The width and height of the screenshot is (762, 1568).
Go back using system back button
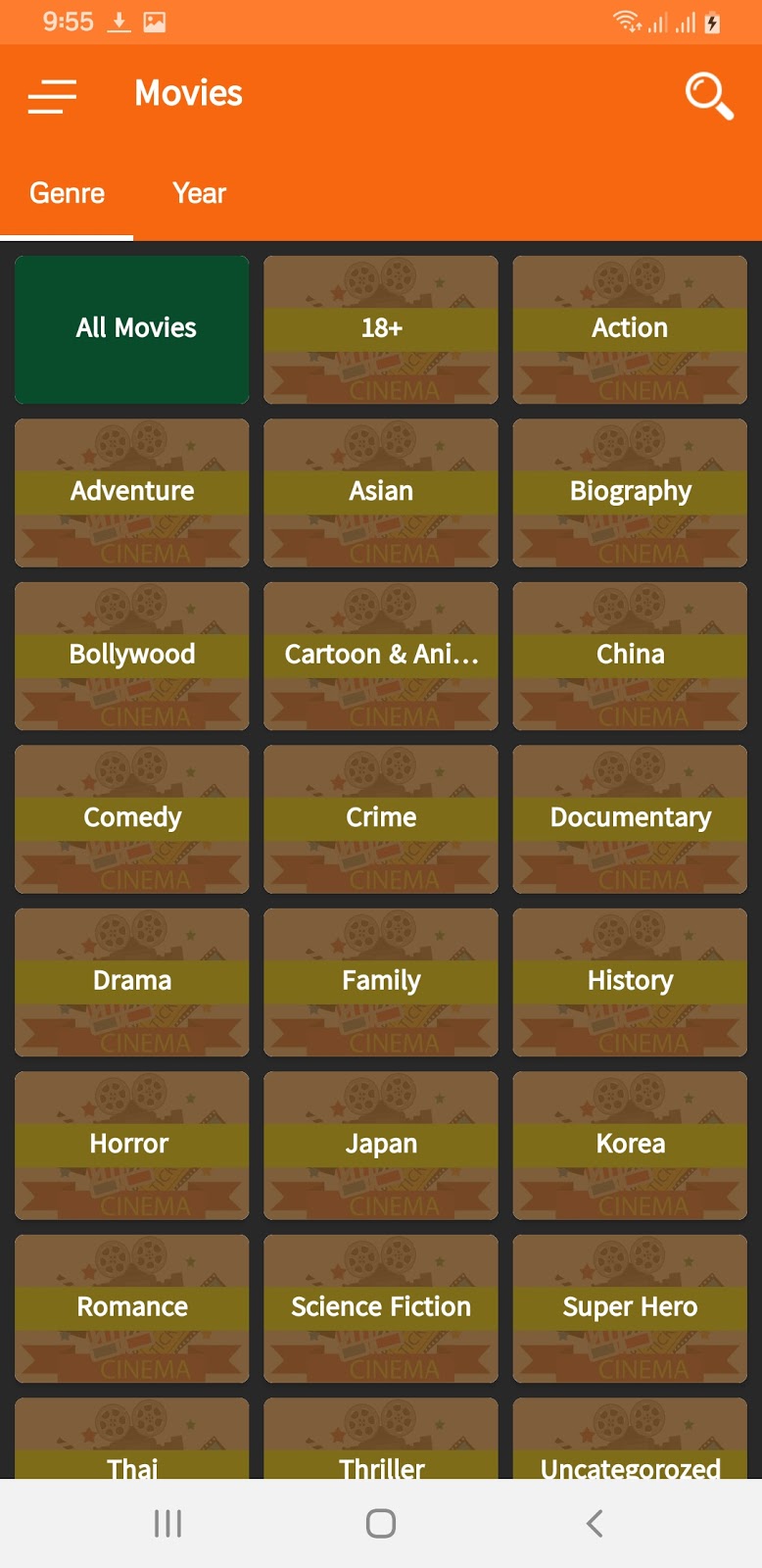(x=594, y=1523)
